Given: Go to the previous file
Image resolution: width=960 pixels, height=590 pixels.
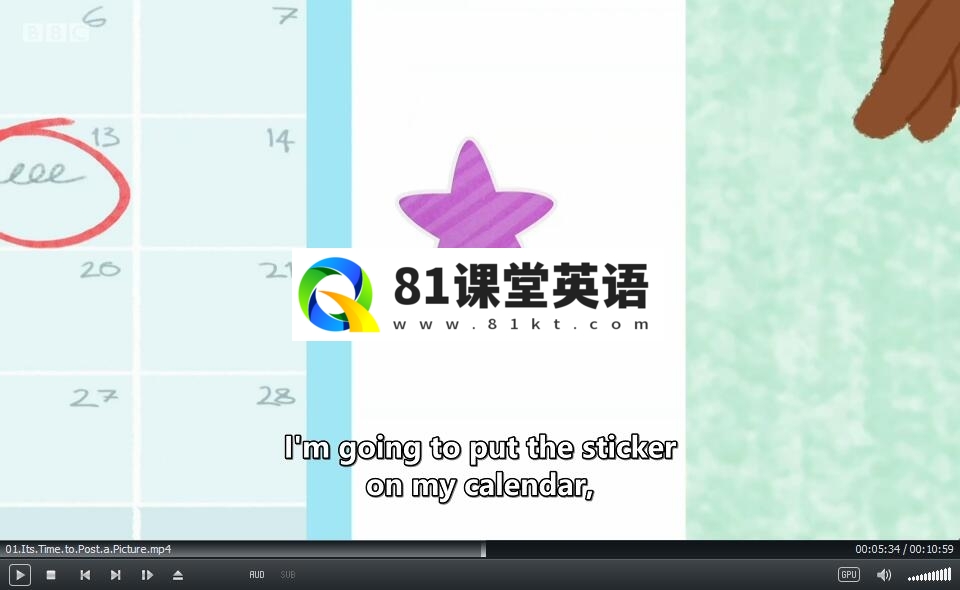Looking at the screenshot, I should tap(85, 575).
